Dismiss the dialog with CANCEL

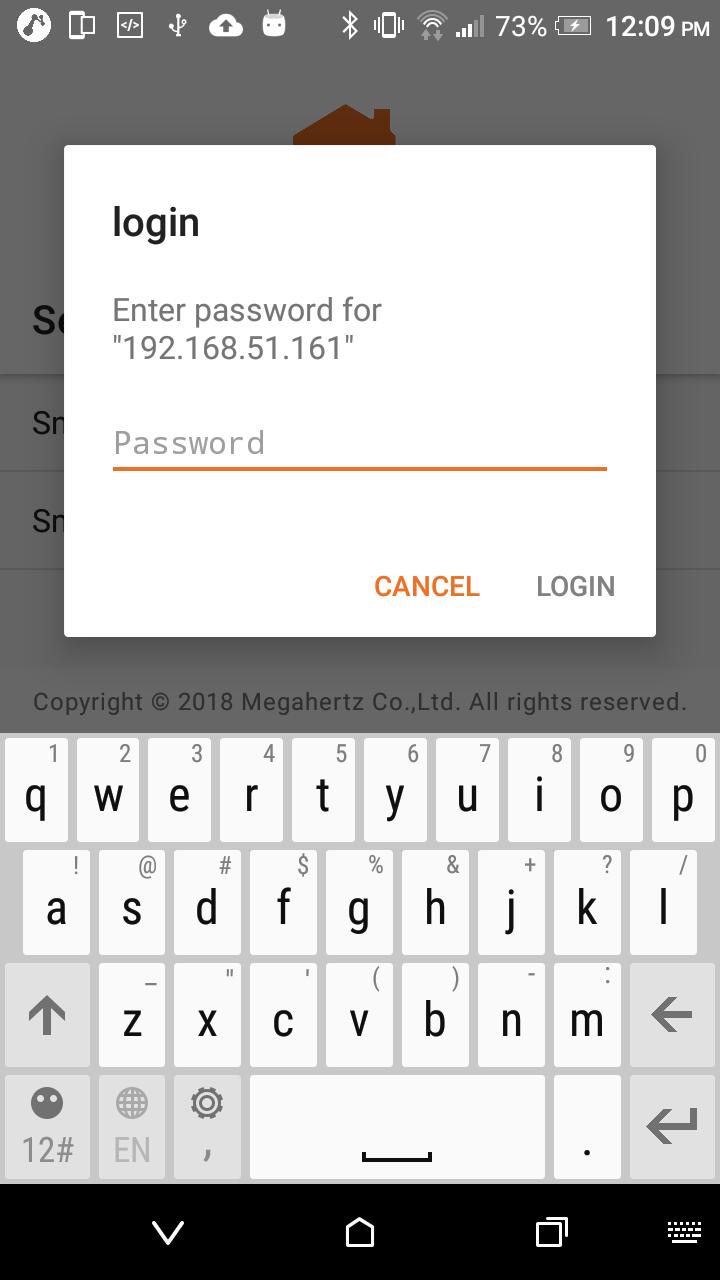coord(426,586)
